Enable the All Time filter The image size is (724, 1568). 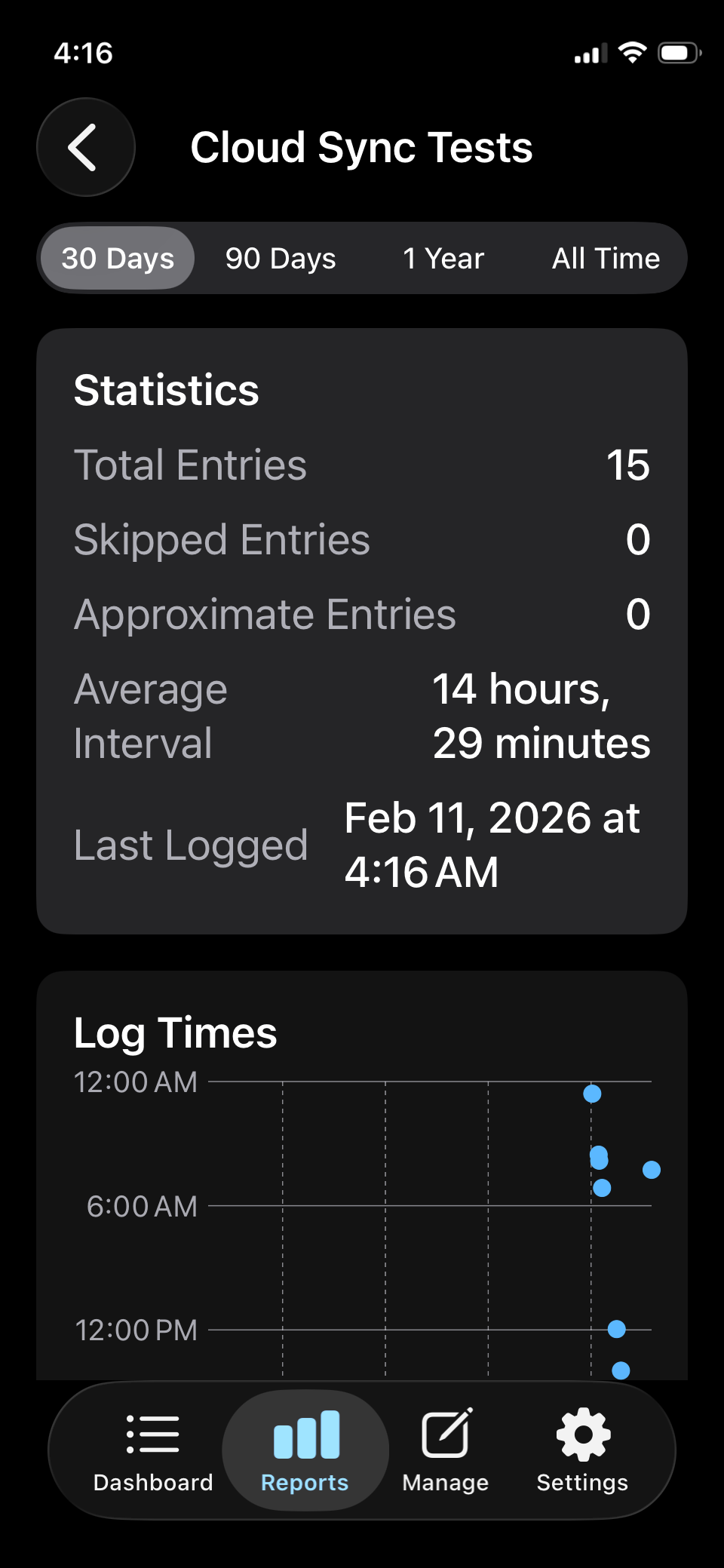[x=605, y=258]
